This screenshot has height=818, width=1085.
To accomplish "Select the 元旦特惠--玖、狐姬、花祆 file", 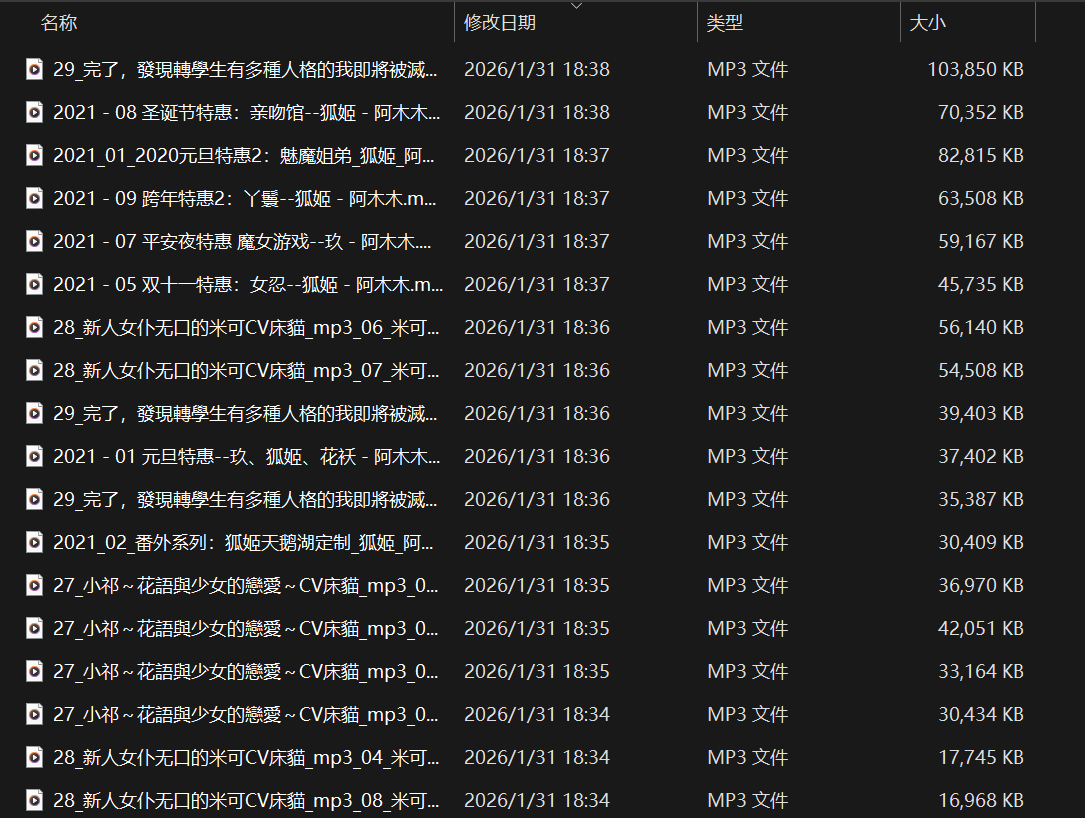I will [x=245, y=457].
